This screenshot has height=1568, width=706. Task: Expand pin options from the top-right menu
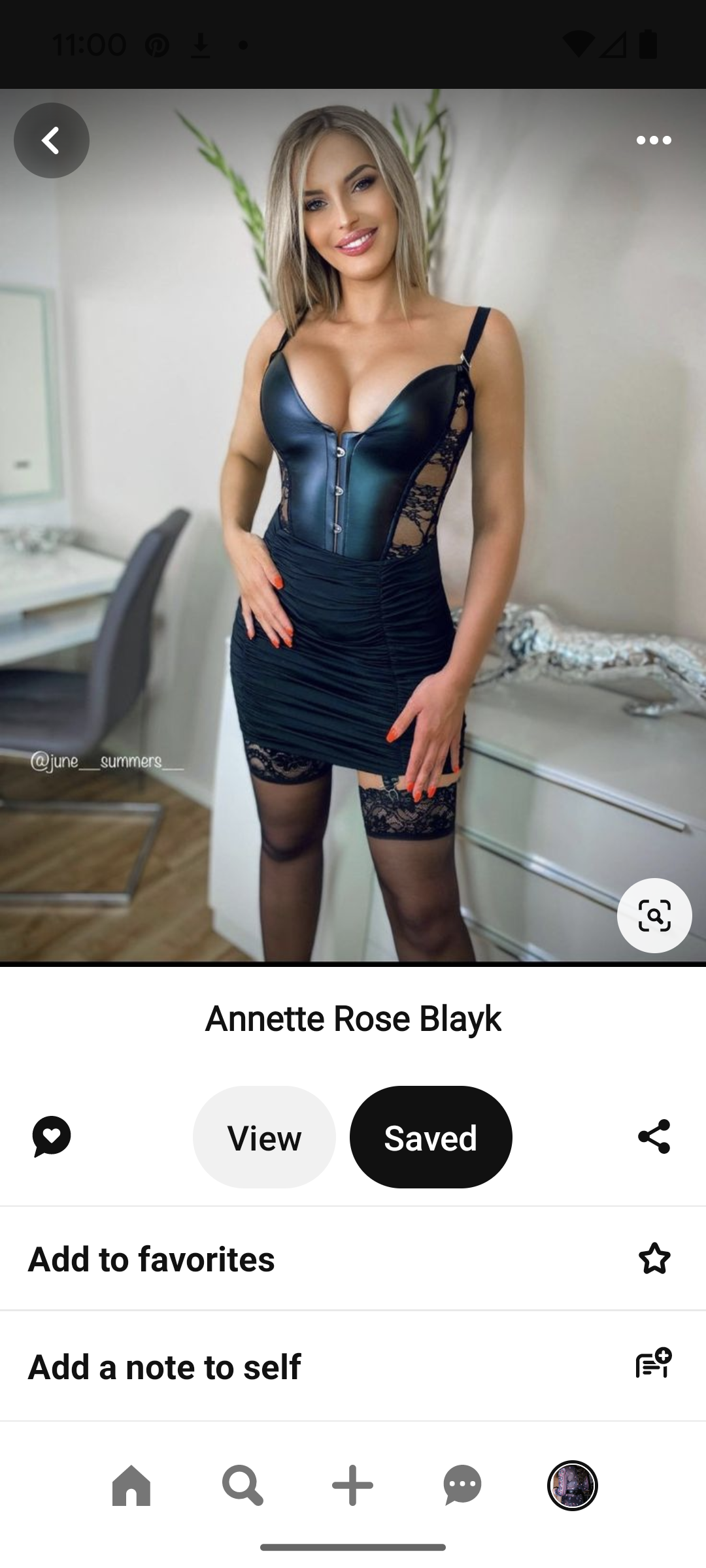coord(654,140)
